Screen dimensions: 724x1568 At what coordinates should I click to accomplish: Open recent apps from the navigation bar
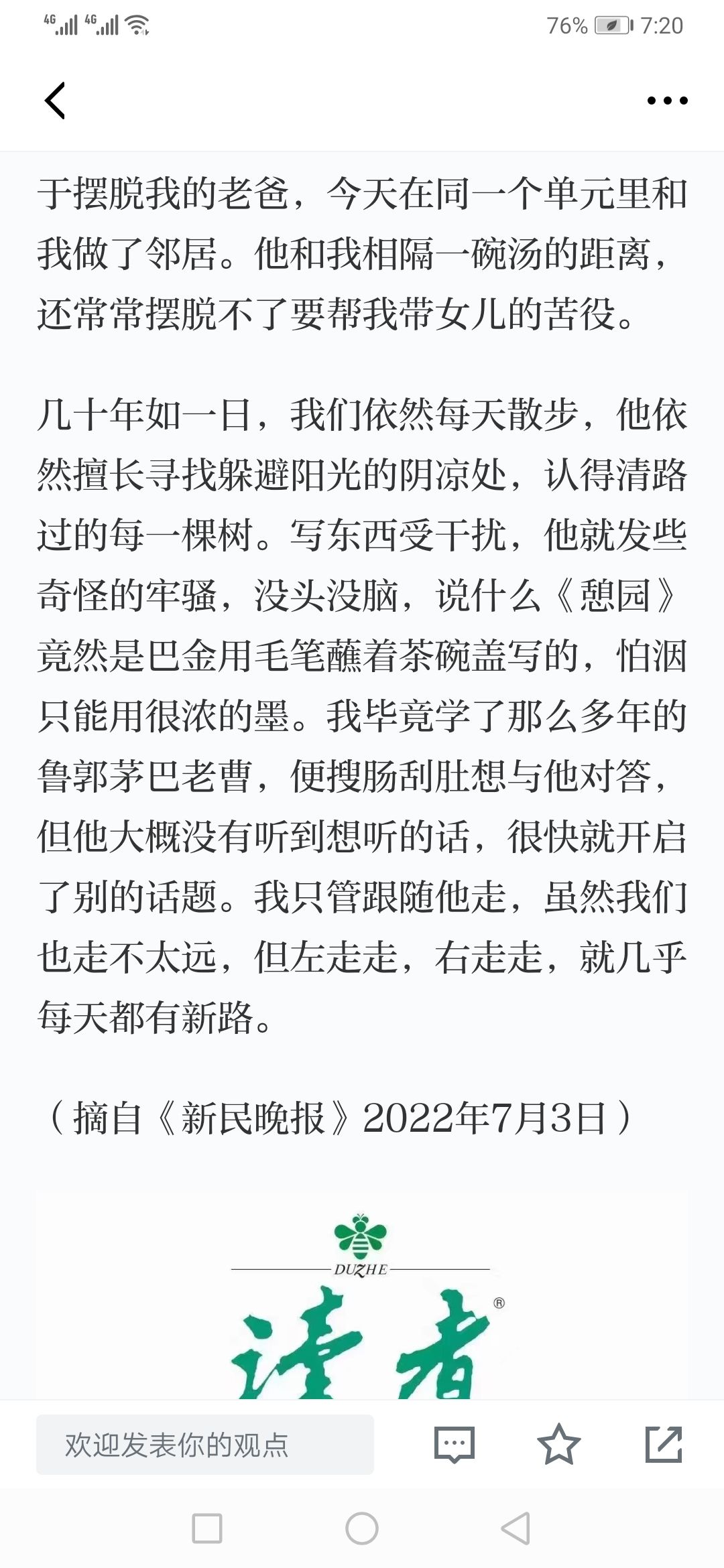pos(207,1528)
